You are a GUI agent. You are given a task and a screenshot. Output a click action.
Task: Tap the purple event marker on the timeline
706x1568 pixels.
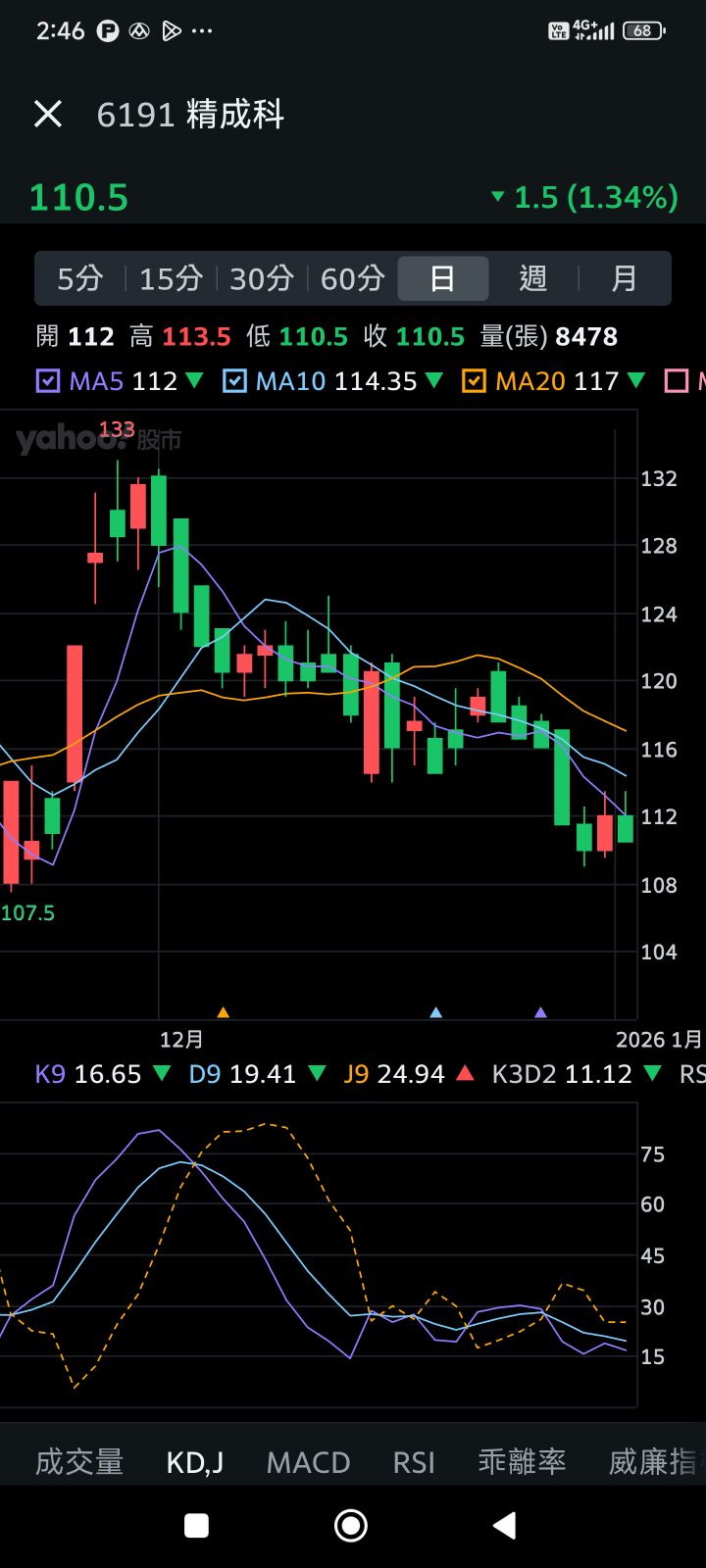point(540,1012)
